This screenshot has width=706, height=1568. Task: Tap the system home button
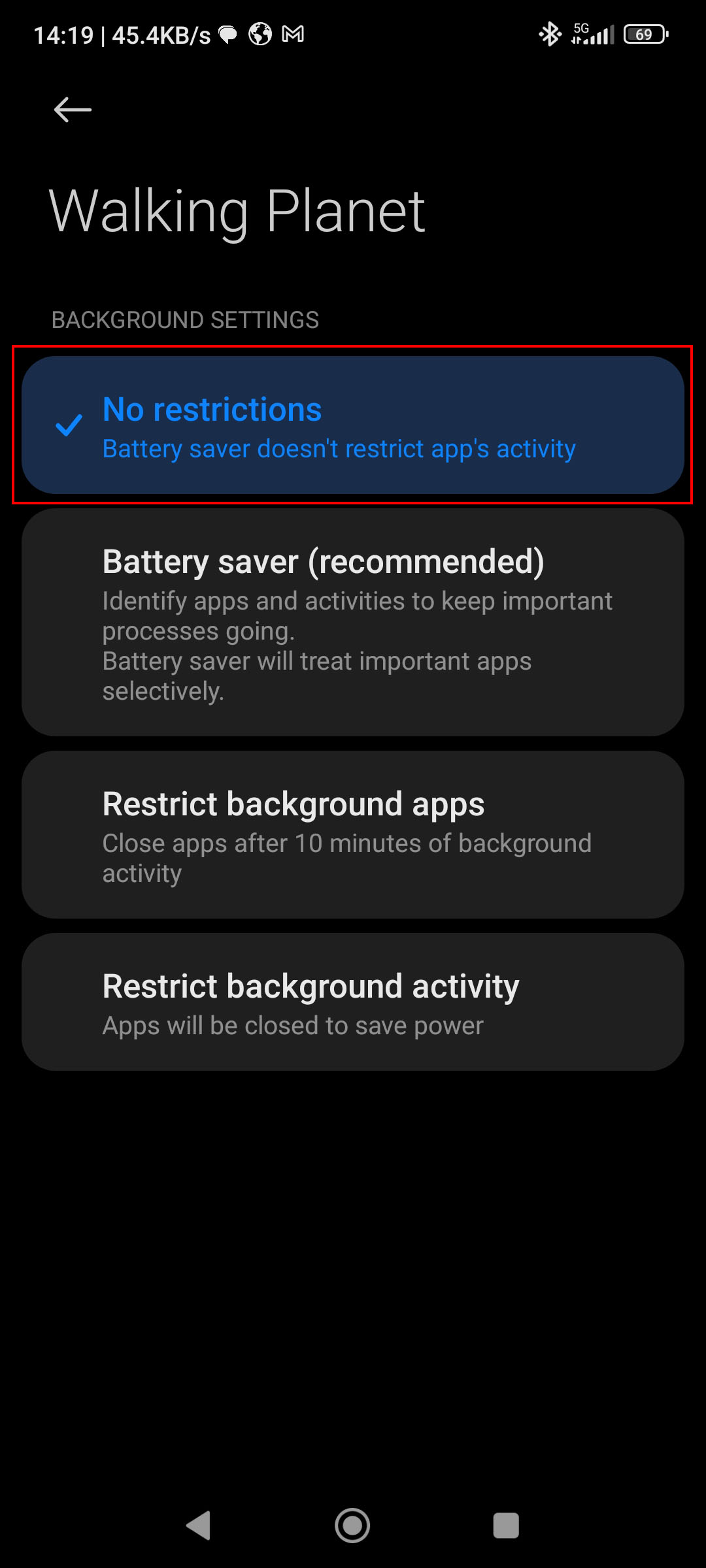(x=352, y=1526)
